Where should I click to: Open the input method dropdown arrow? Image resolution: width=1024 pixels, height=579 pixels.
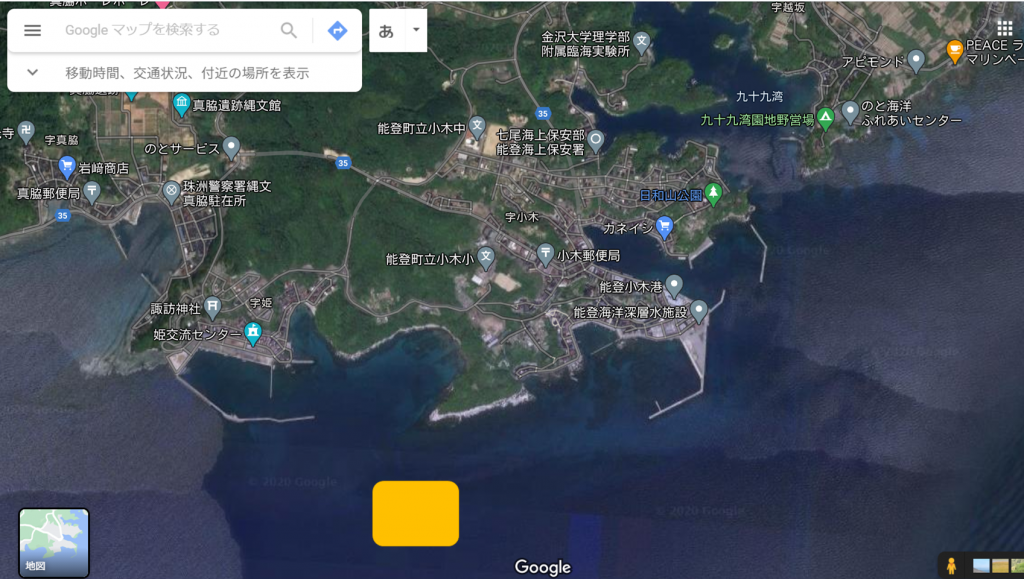pos(416,30)
